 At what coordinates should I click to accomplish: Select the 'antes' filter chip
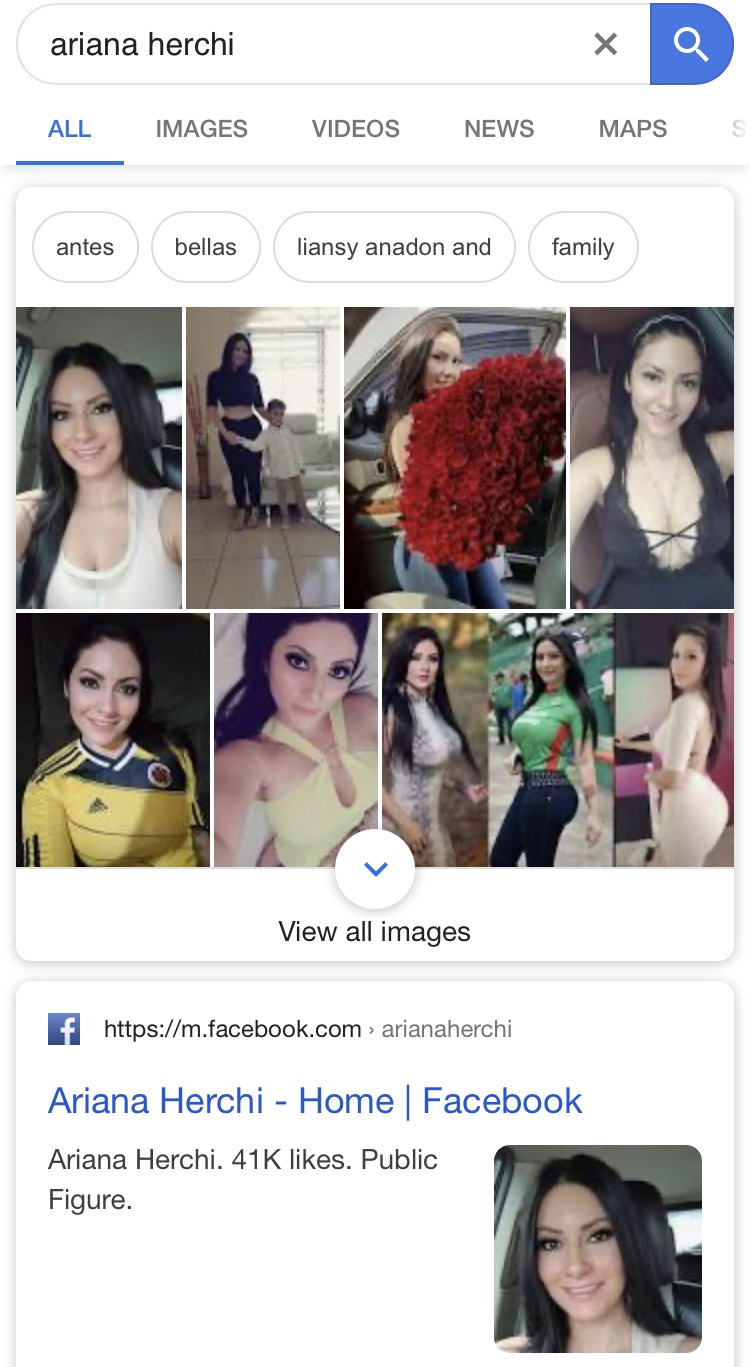point(85,247)
